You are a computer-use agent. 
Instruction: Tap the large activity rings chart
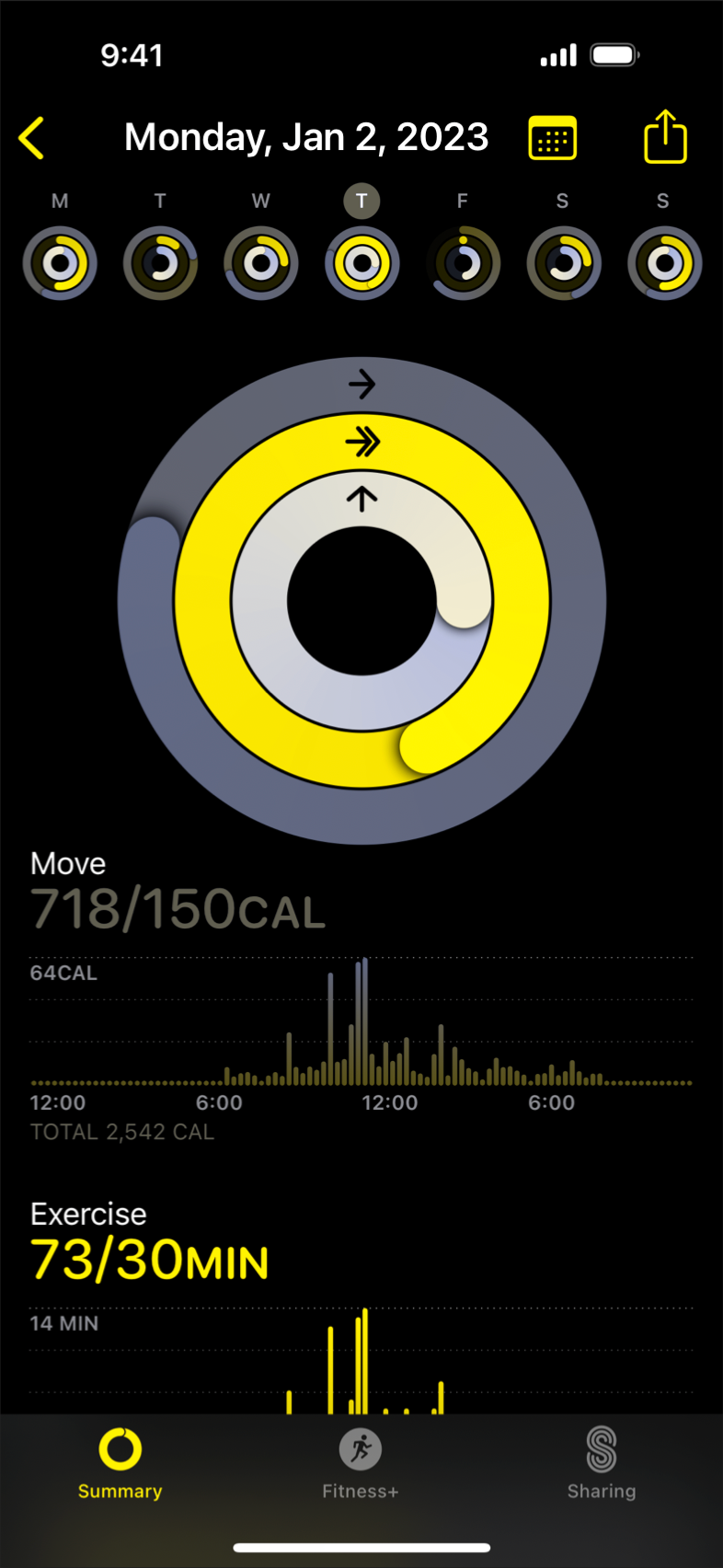pos(361,598)
